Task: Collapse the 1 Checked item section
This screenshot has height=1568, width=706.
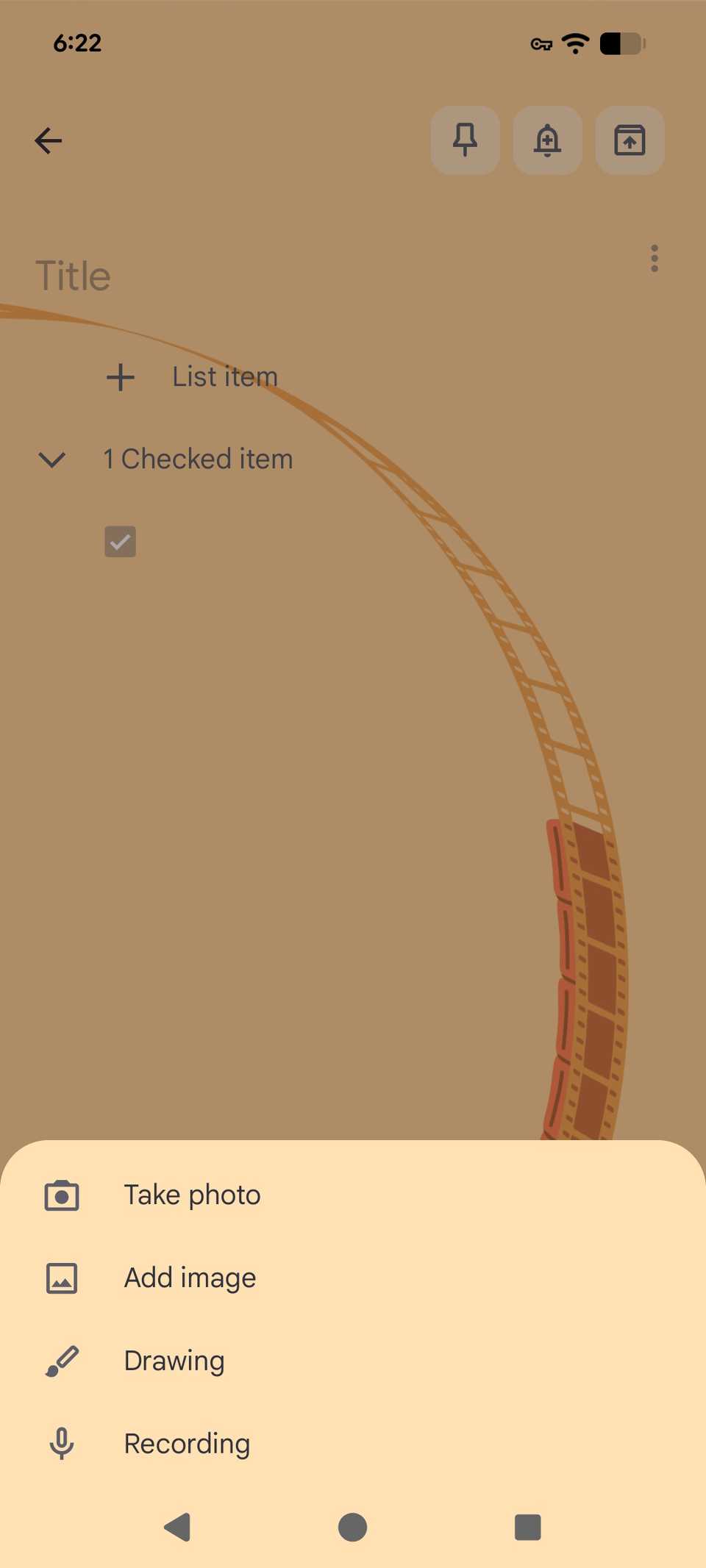Action: click(x=52, y=459)
